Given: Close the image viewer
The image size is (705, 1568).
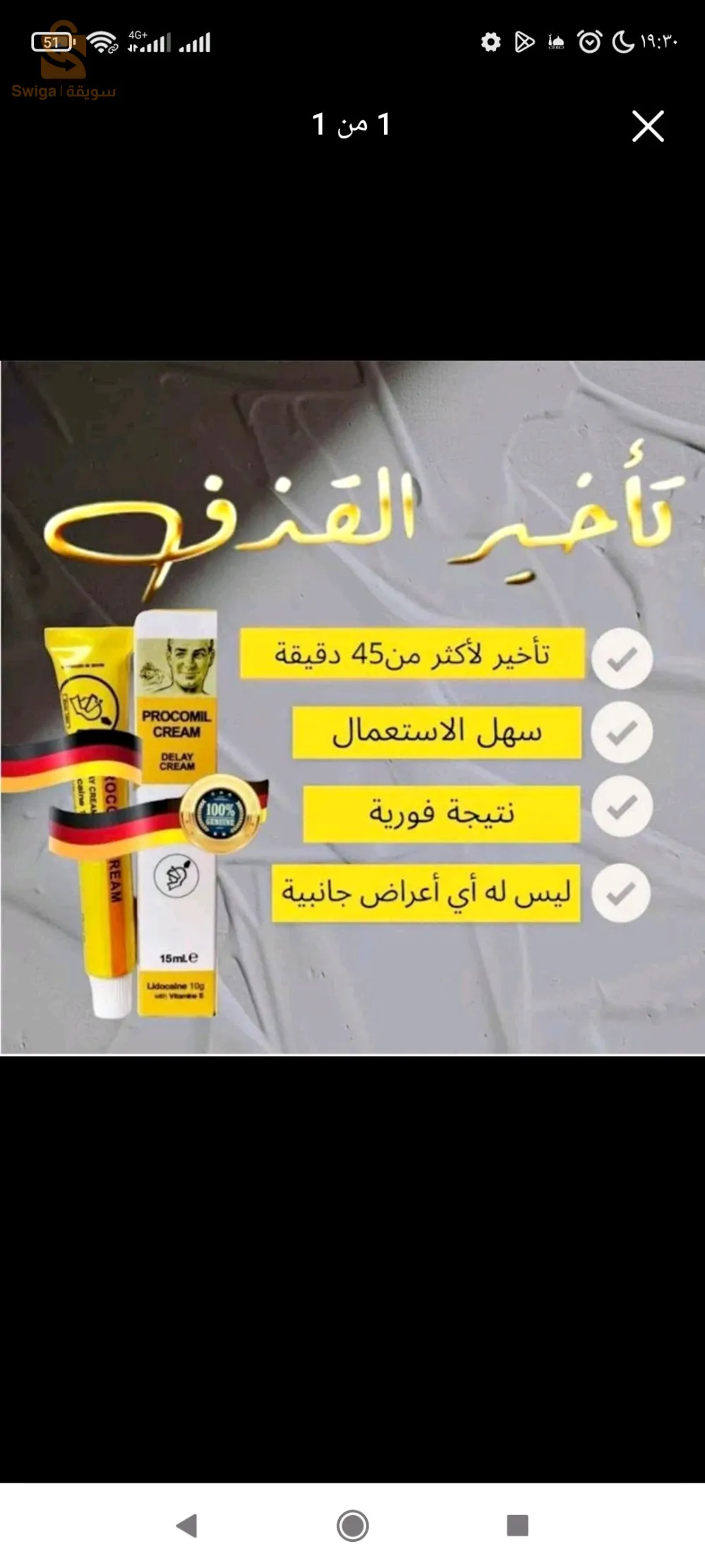Looking at the screenshot, I should (x=648, y=126).
